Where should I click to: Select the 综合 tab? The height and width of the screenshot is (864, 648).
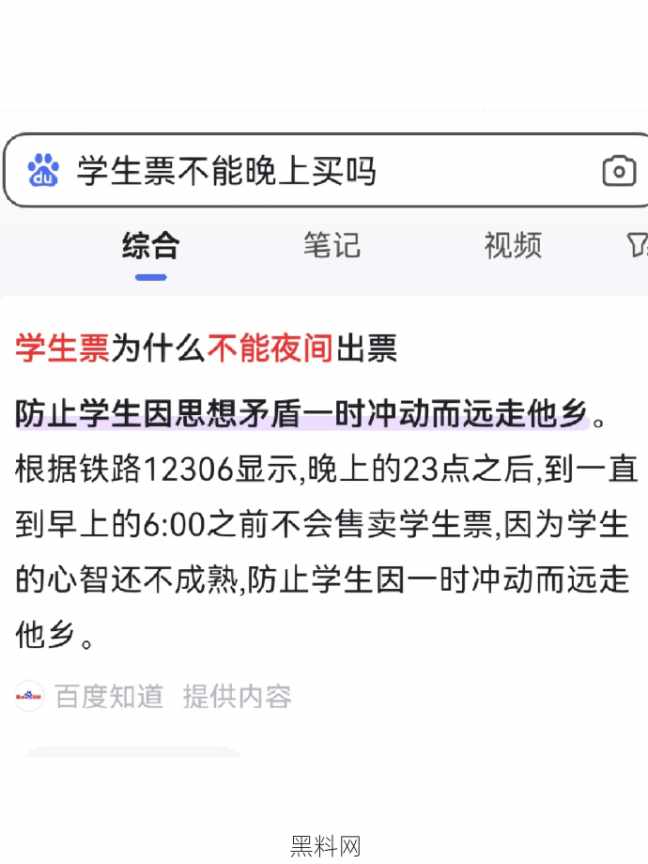coord(151,245)
